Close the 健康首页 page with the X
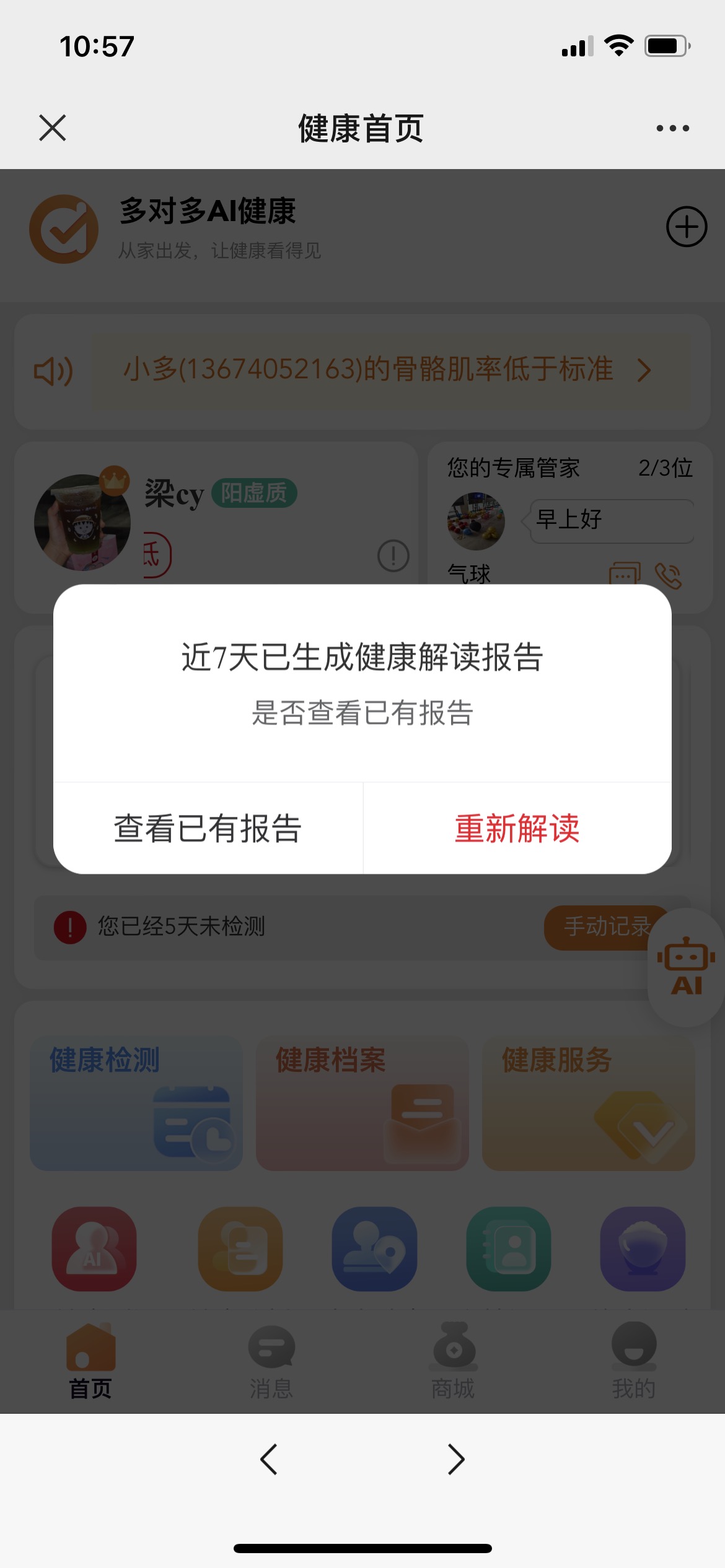725x1568 pixels. pos(53,128)
